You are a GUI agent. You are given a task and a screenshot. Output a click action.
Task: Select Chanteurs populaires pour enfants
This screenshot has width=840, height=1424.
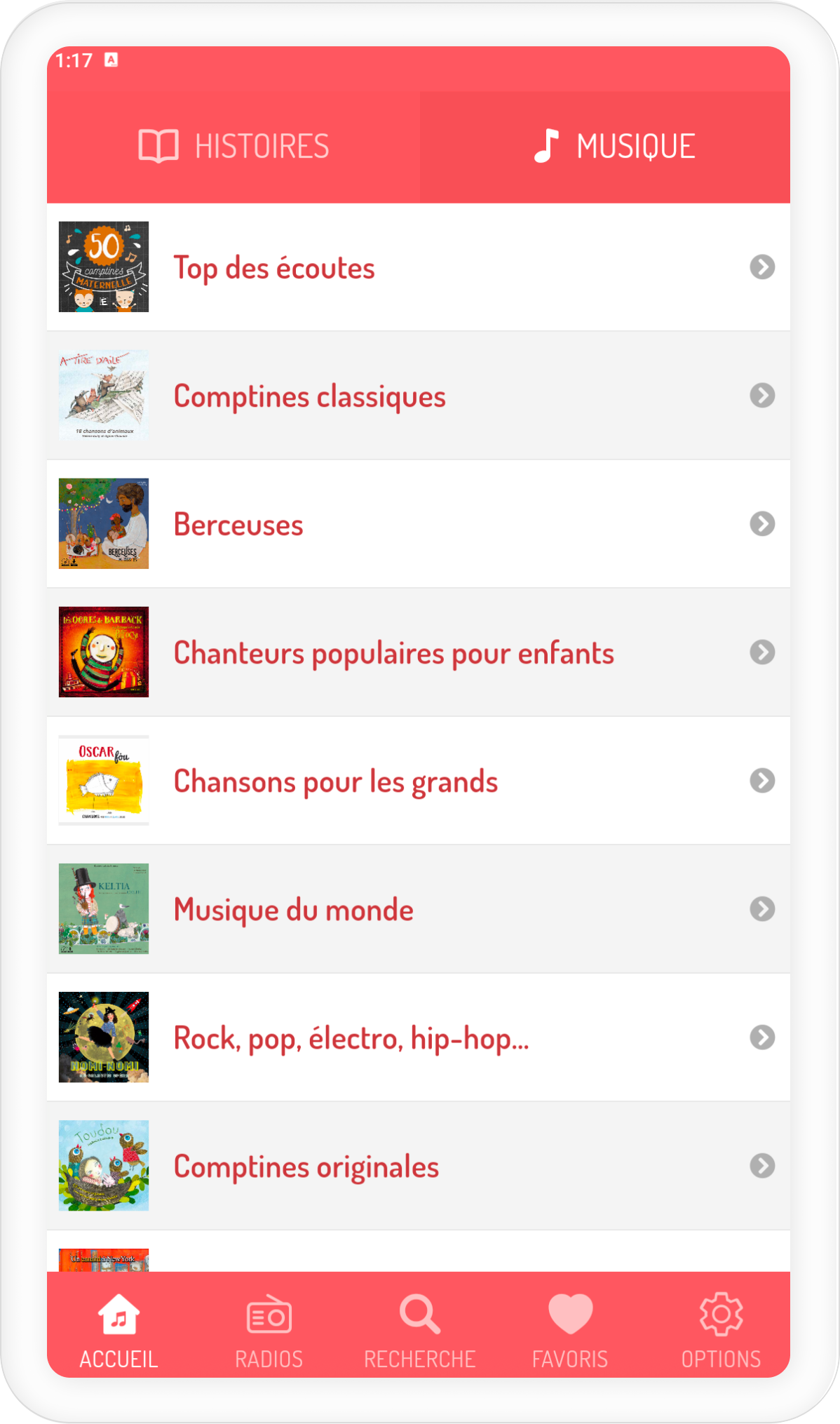pos(393,652)
